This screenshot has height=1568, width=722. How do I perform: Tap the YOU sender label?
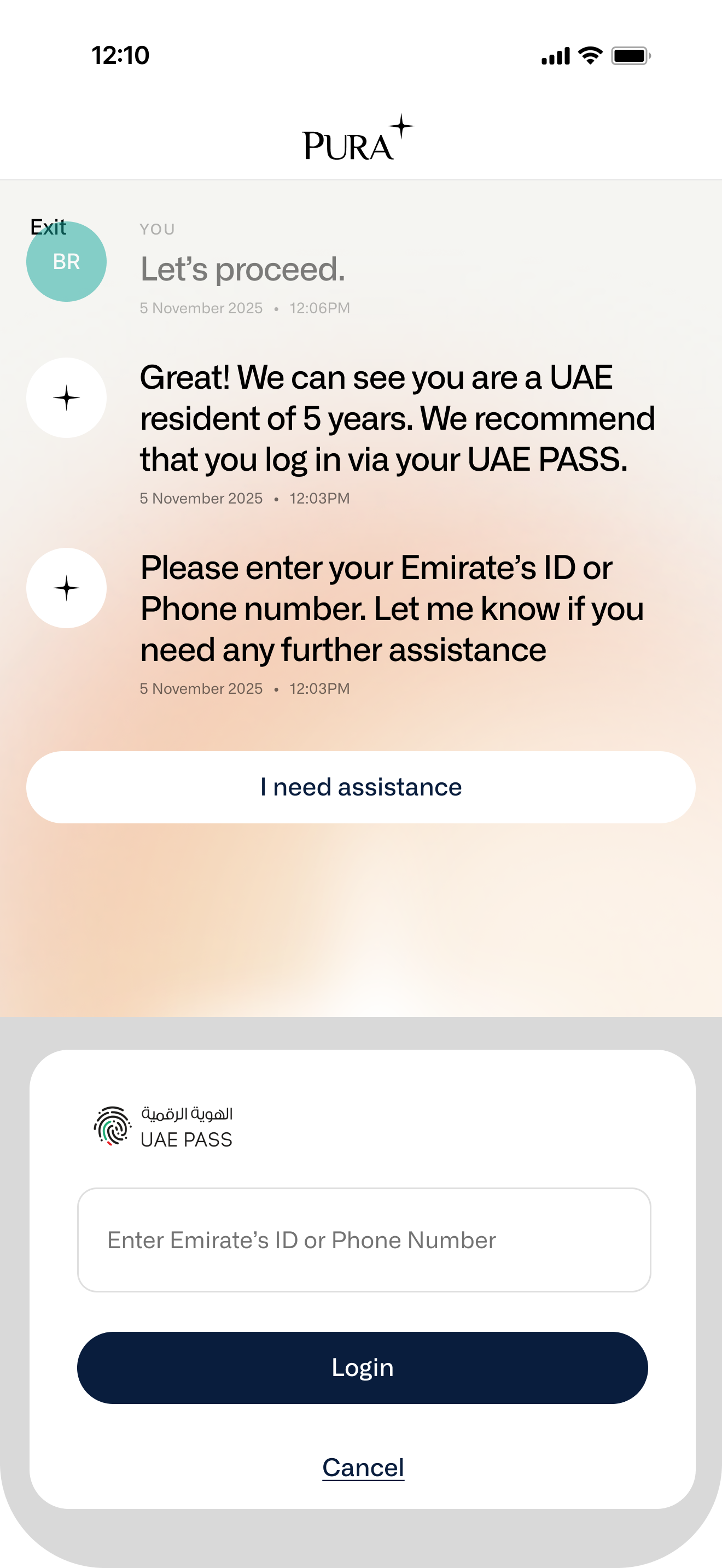pyautogui.click(x=156, y=229)
